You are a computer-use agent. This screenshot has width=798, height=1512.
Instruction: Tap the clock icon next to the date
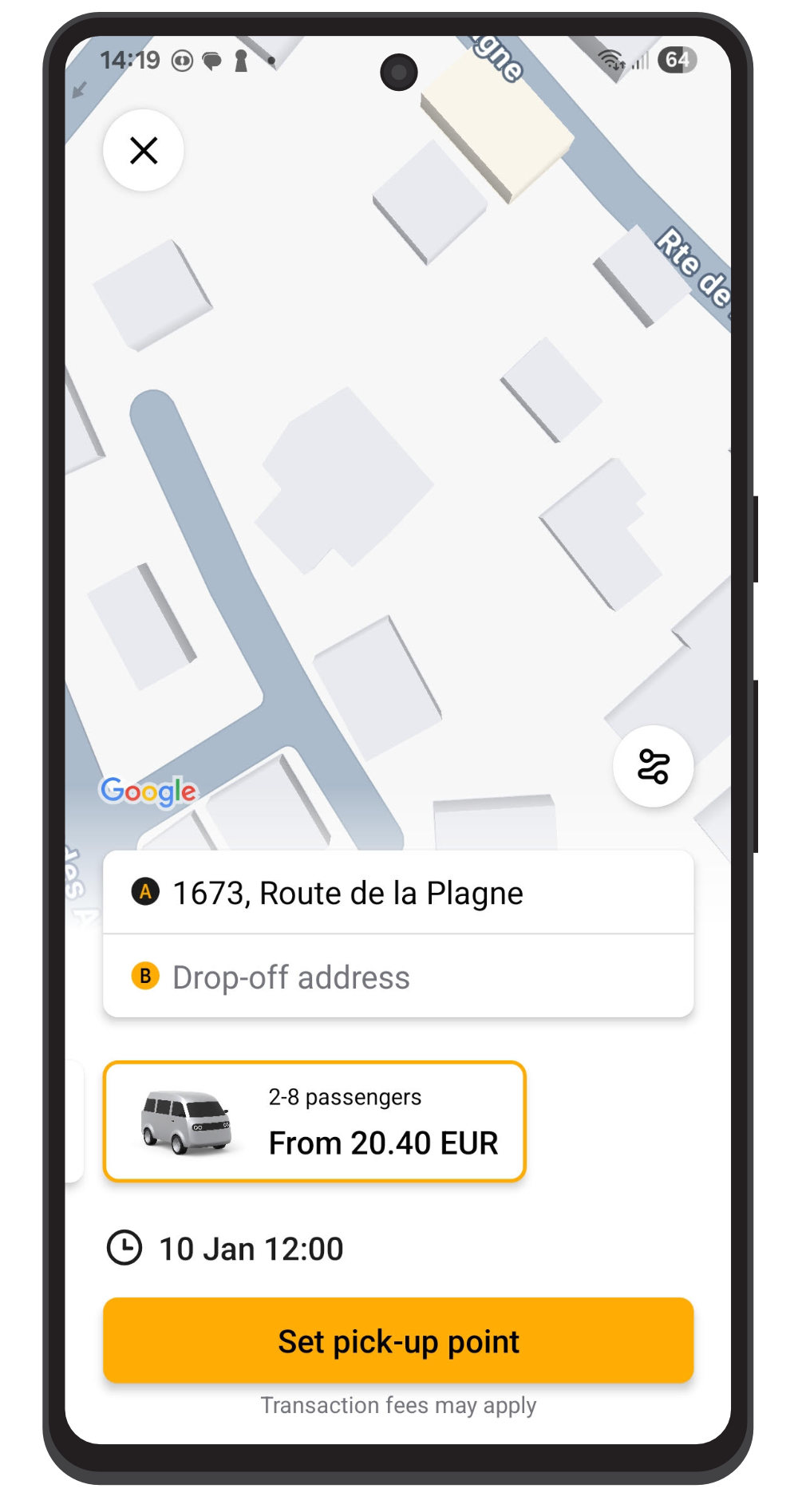126,1247
